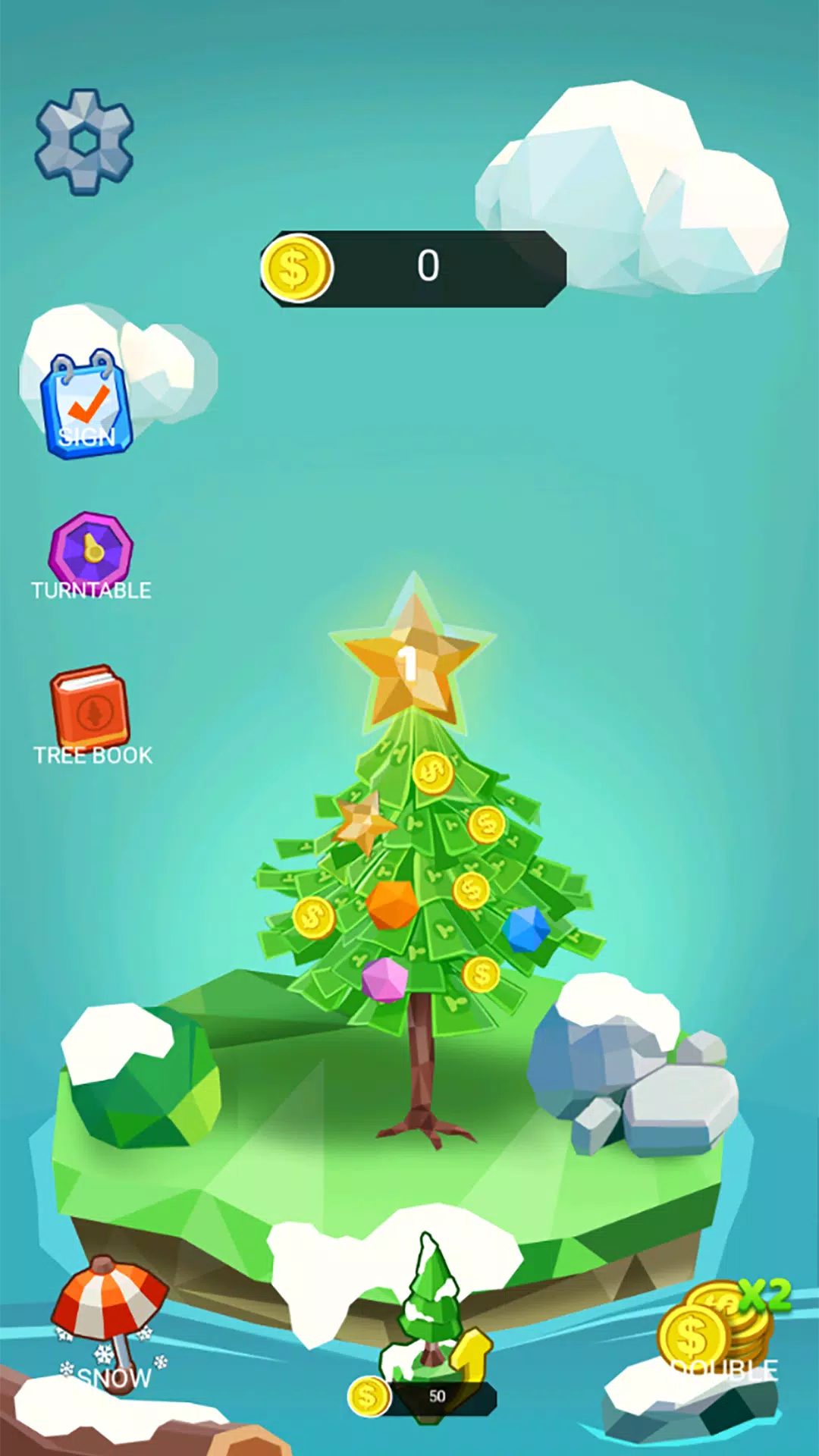The image size is (819, 1456).
Task: Activate the Snow umbrella
Action: coord(110,1319)
